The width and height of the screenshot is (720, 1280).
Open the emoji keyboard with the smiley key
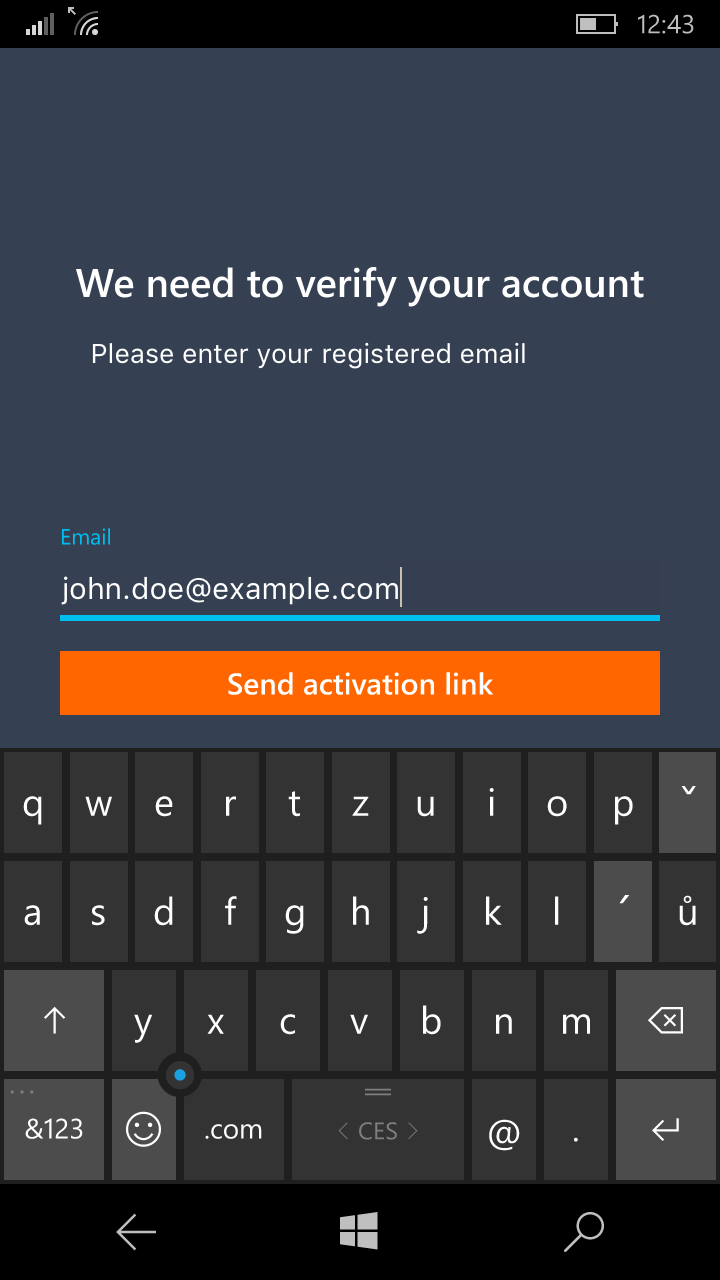click(x=144, y=1130)
